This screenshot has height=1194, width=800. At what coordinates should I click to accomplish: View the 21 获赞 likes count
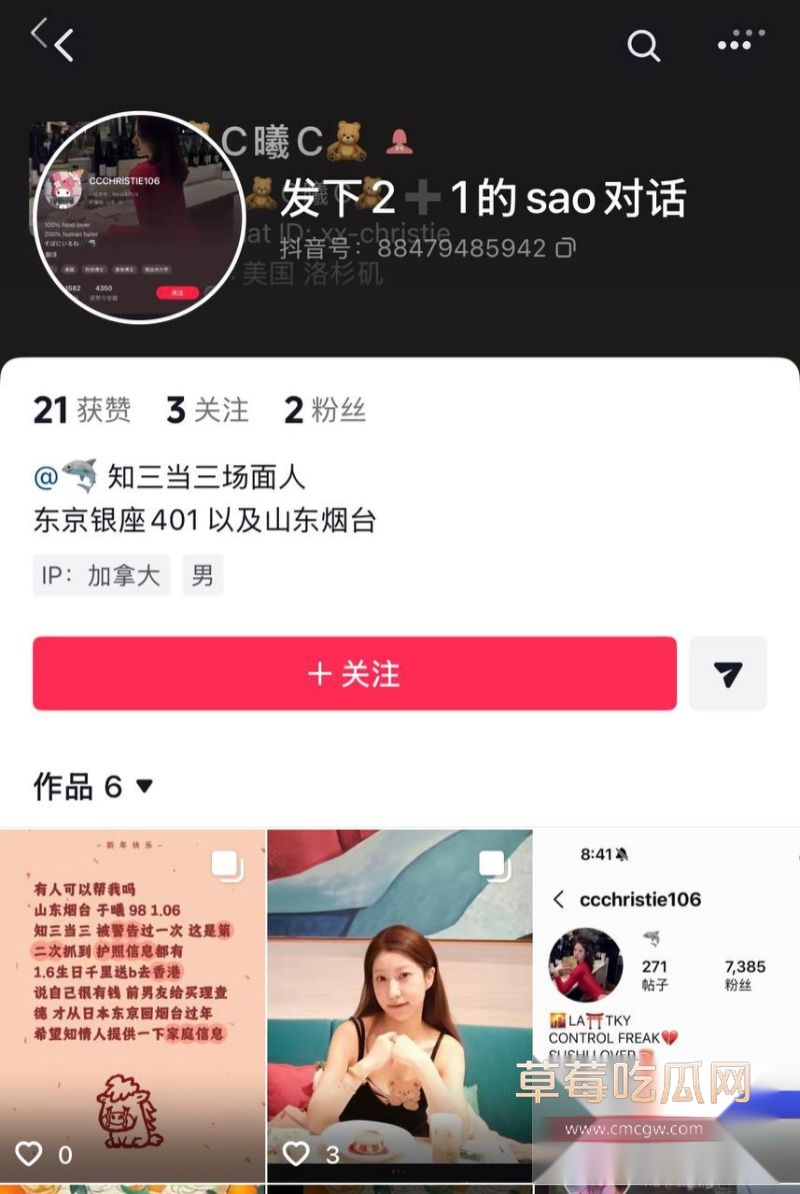82,409
